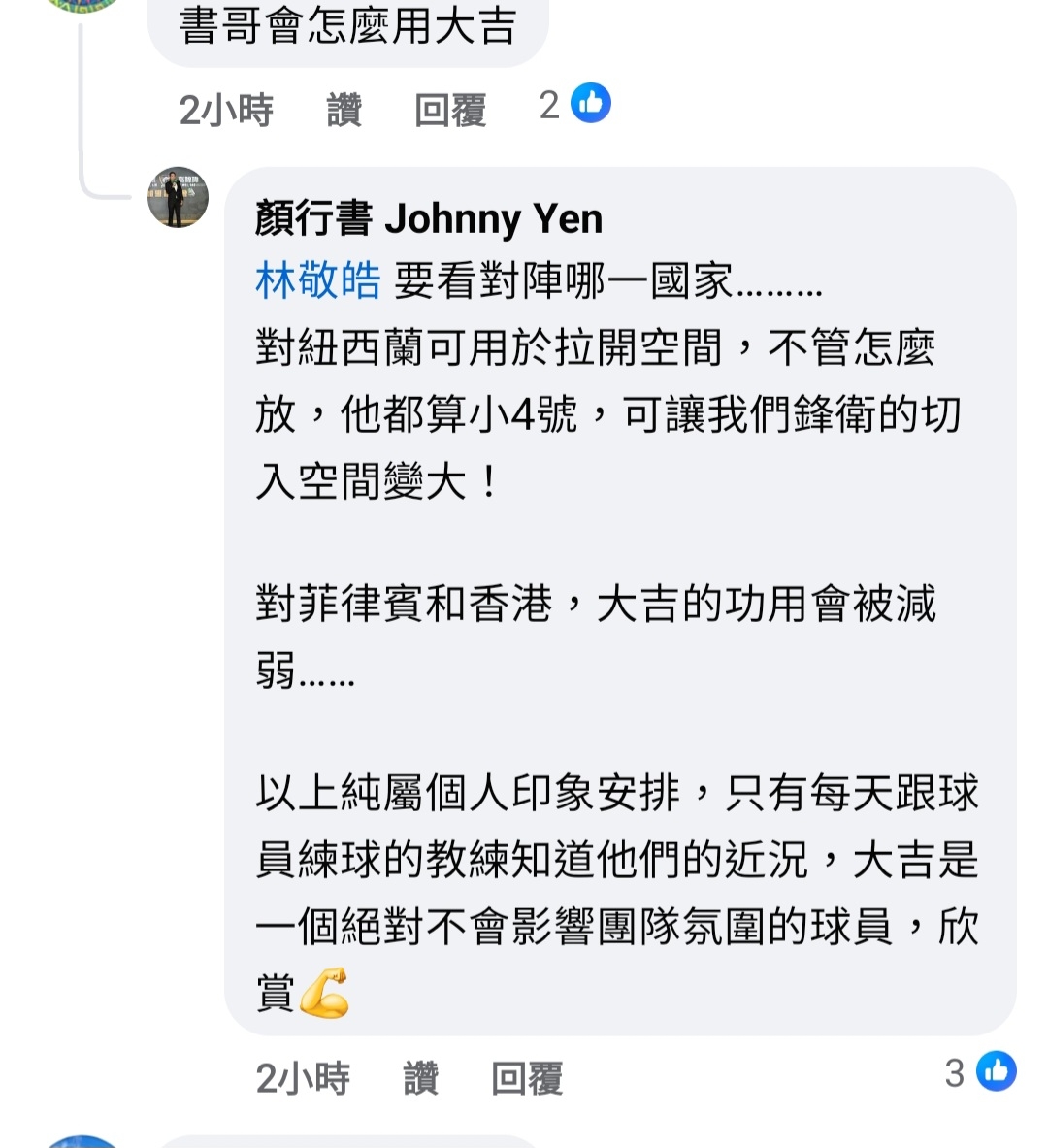Like the comment 書哥會怎麼用大吉

[x=344, y=110]
